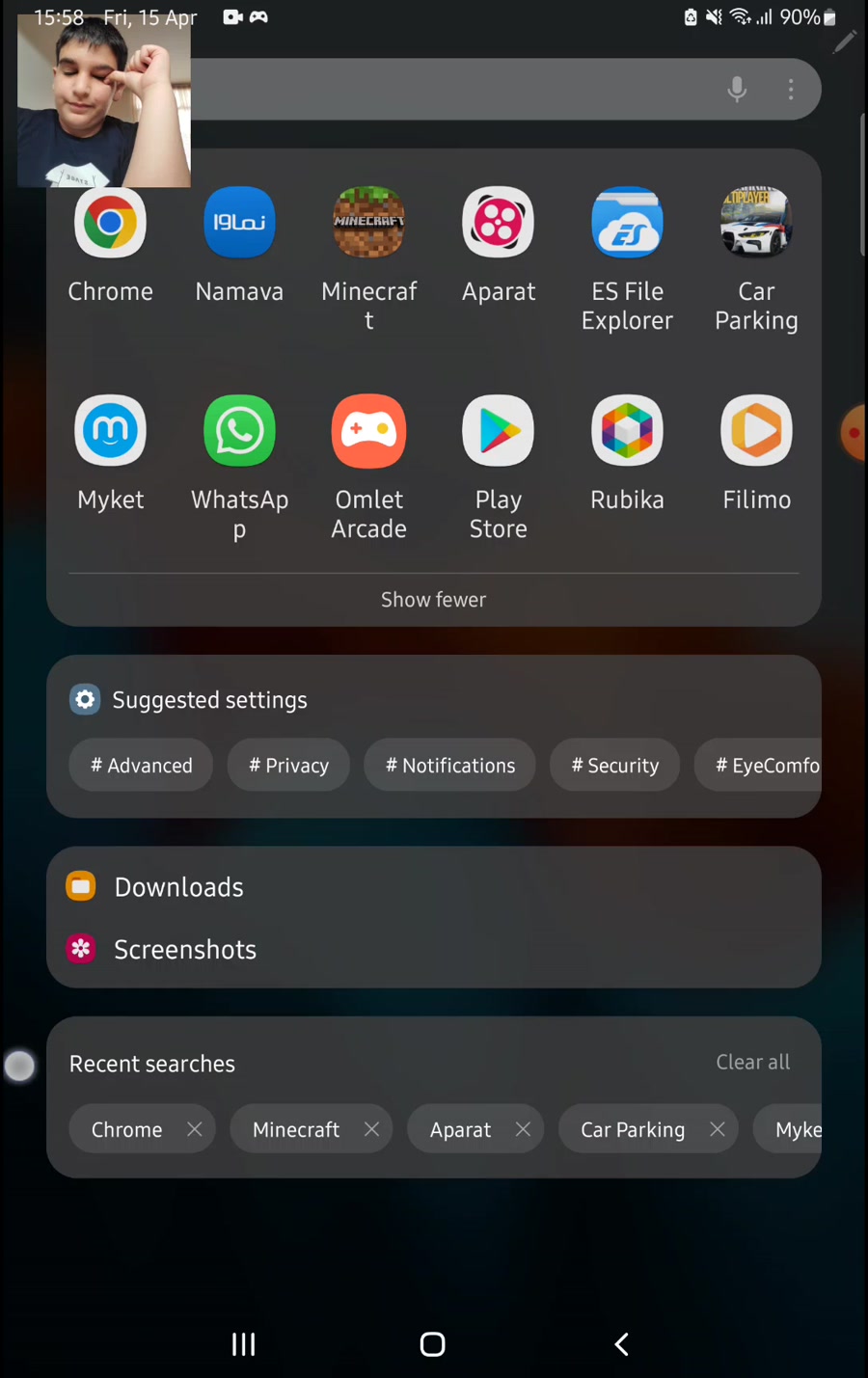Choose the # Security settings chip

point(614,766)
